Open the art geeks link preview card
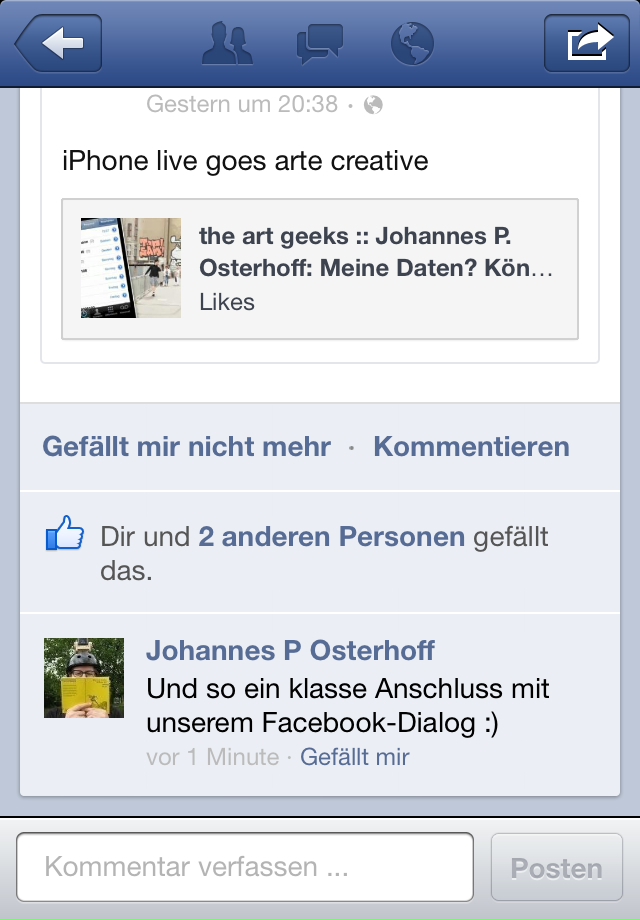The width and height of the screenshot is (640, 920). pos(319,269)
